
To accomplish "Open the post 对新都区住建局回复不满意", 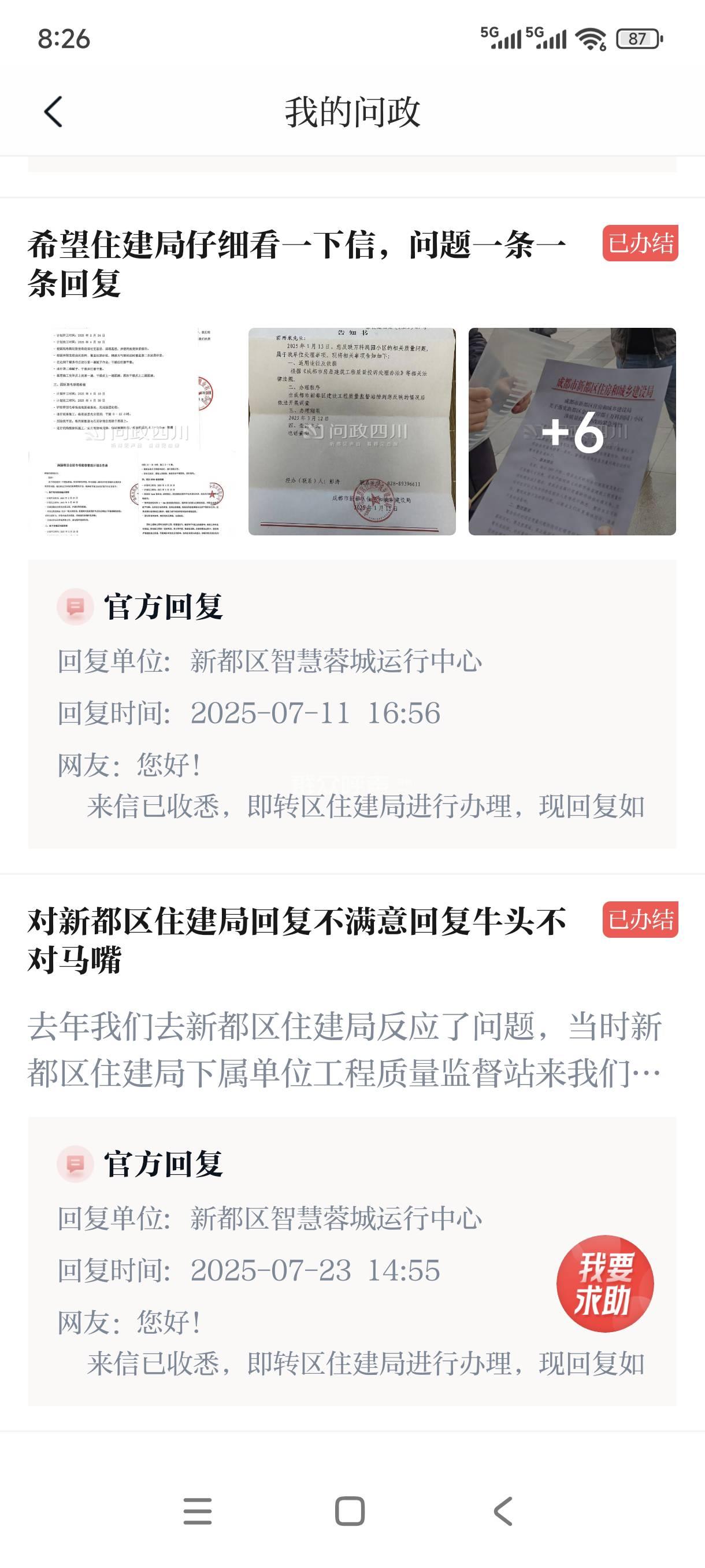I will click(x=297, y=940).
